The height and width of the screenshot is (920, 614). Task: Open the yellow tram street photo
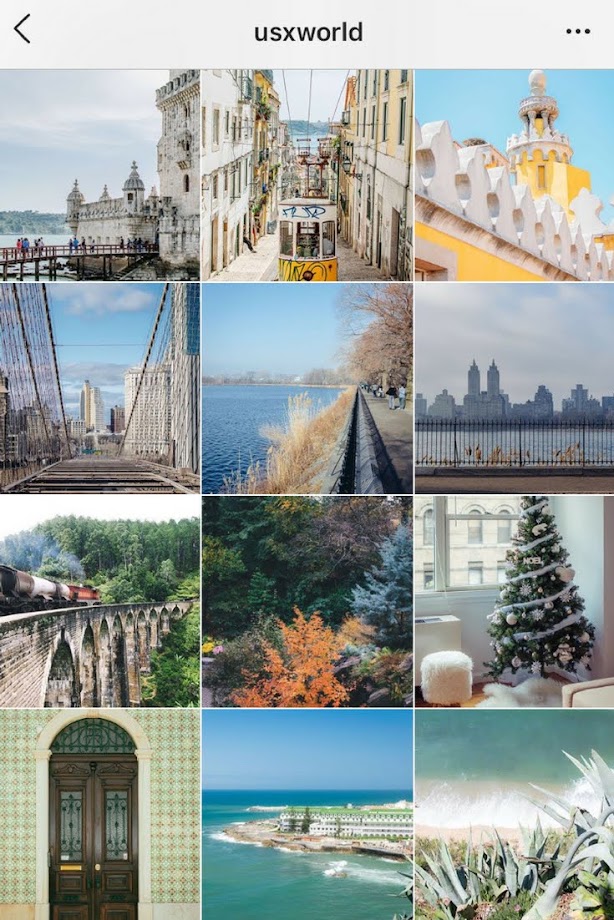click(307, 174)
